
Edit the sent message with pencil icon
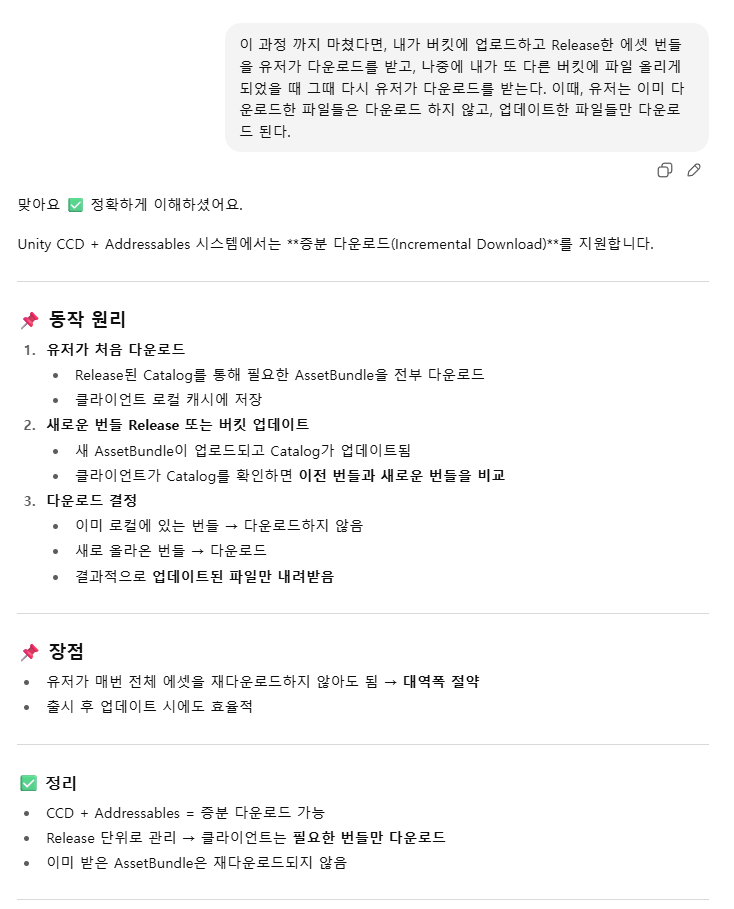[x=693, y=170]
